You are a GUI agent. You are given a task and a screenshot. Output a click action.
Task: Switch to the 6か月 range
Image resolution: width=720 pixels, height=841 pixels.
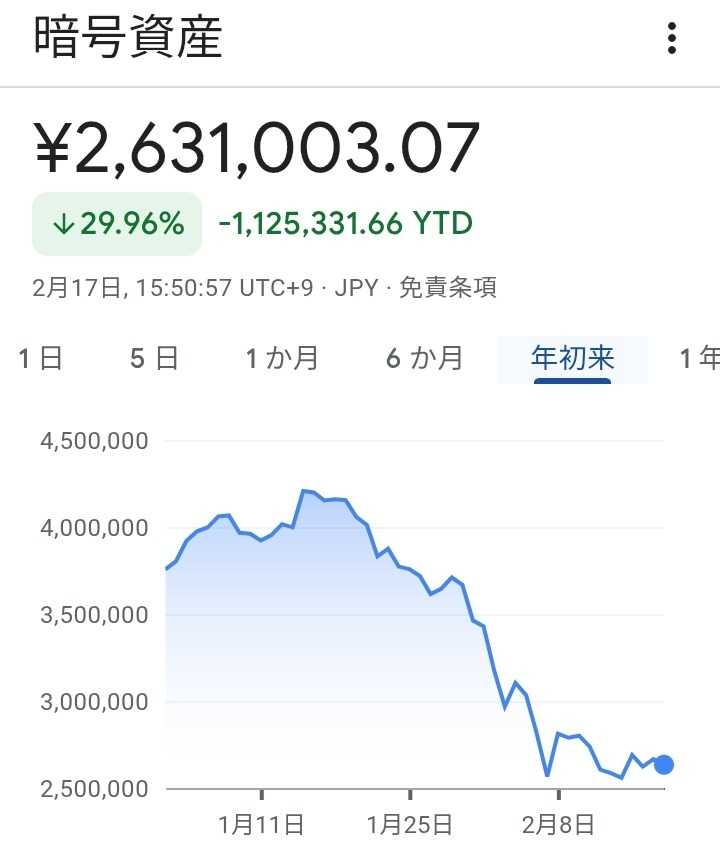(x=425, y=358)
